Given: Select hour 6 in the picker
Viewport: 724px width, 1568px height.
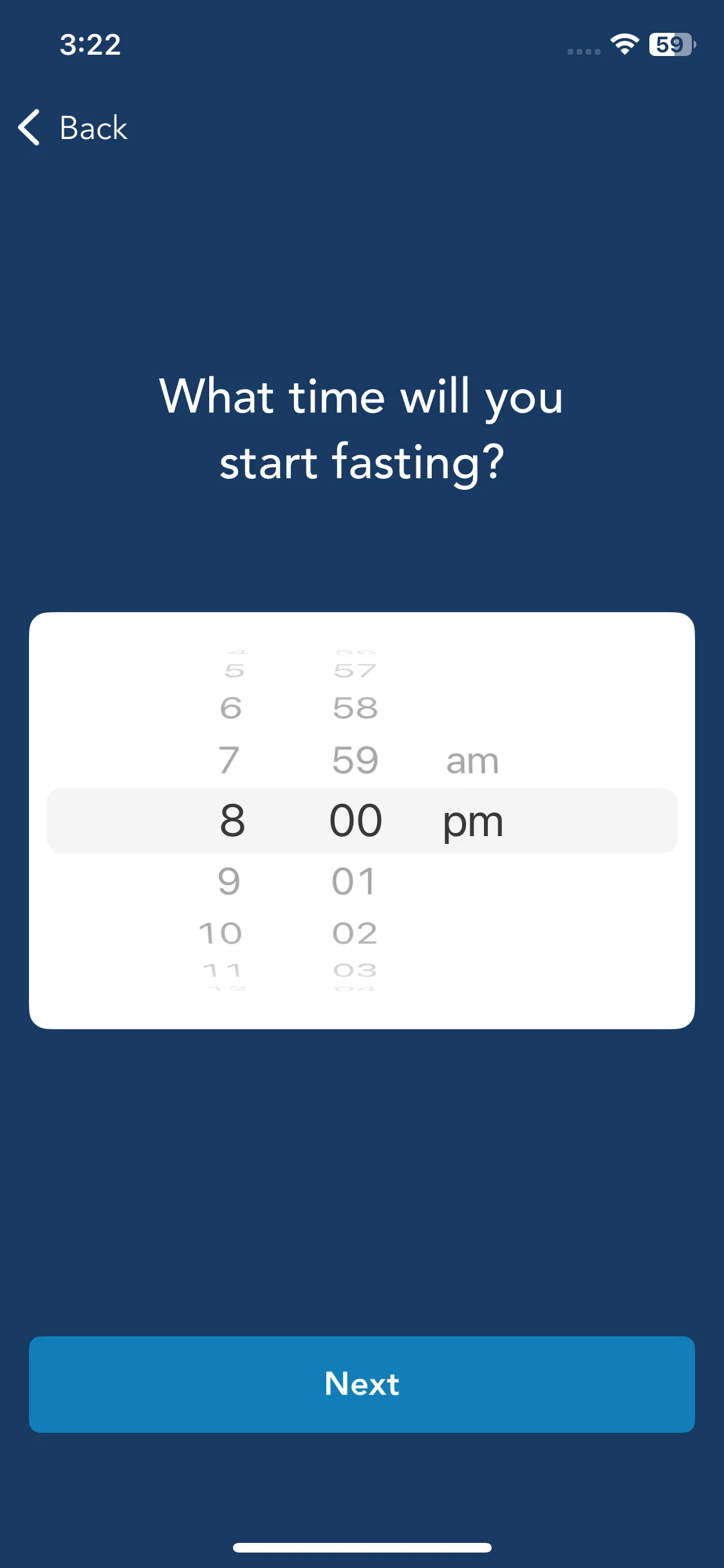Looking at the screenshot, I should tap(230, 708).
